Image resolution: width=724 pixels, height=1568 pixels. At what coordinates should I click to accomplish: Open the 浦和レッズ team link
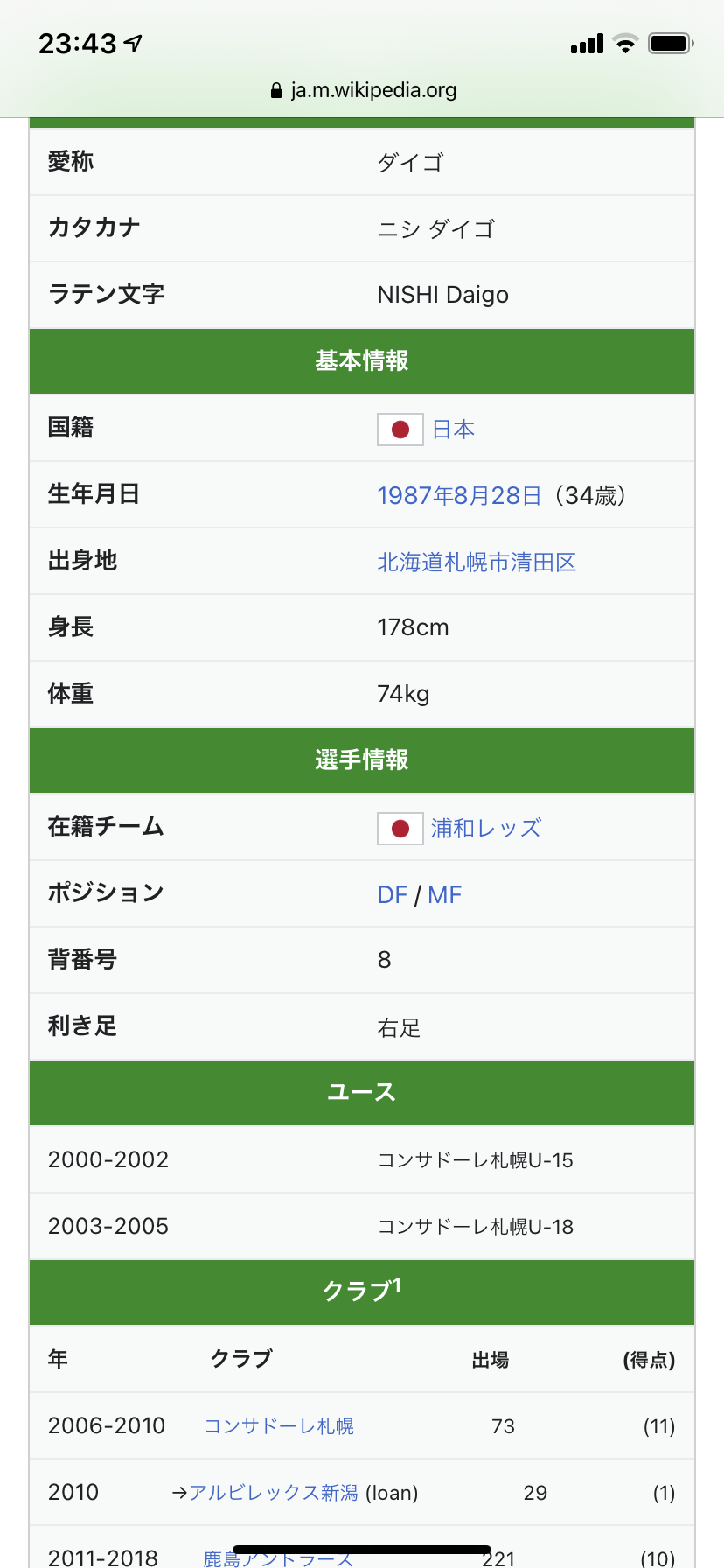point(485,829)
